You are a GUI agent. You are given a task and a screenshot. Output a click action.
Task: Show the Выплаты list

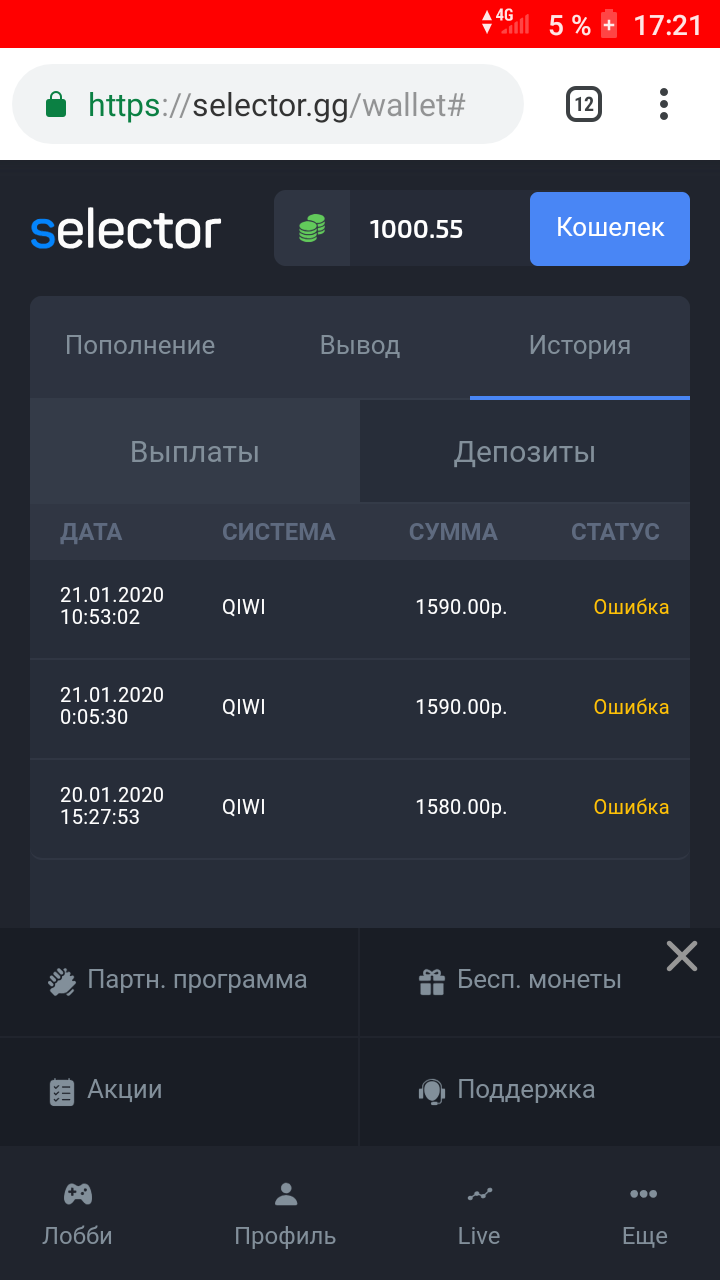(195, 452)
